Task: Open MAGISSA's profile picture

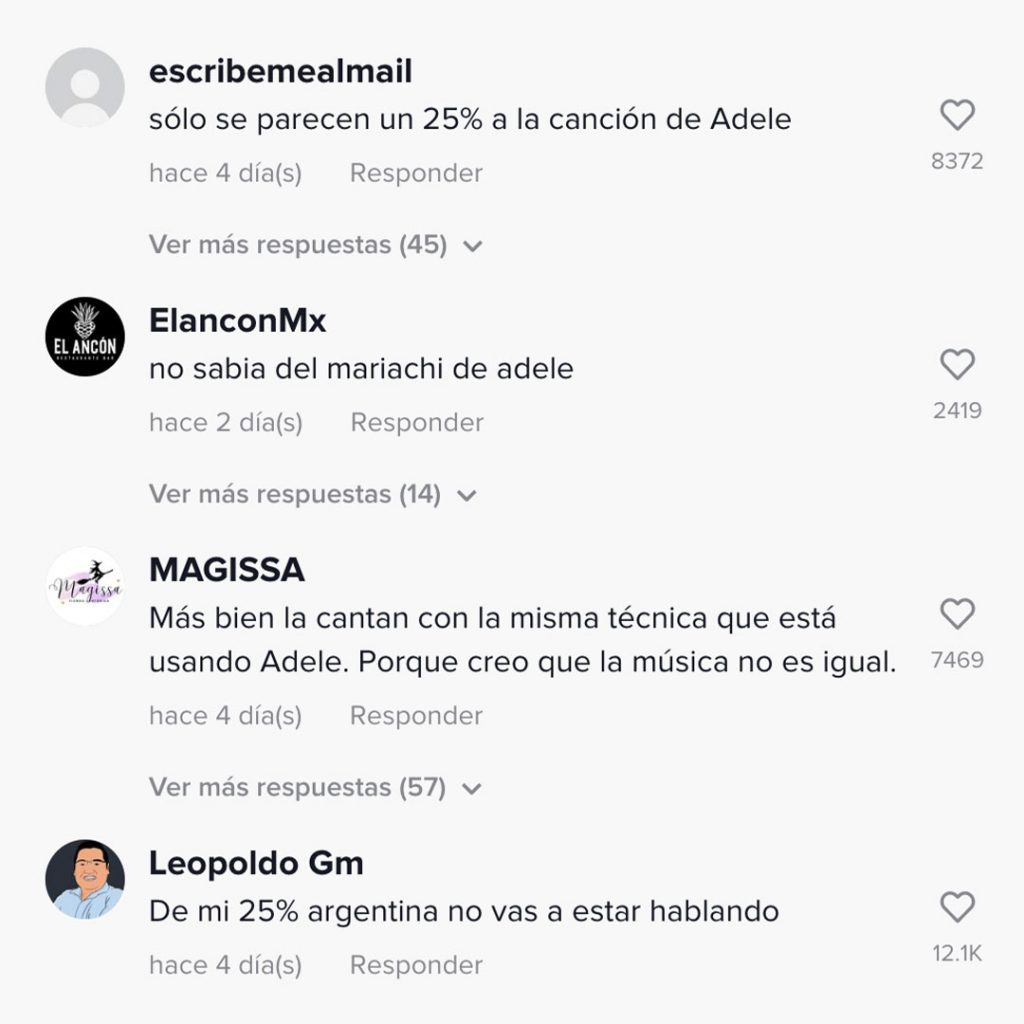Action: coord(85,586)
